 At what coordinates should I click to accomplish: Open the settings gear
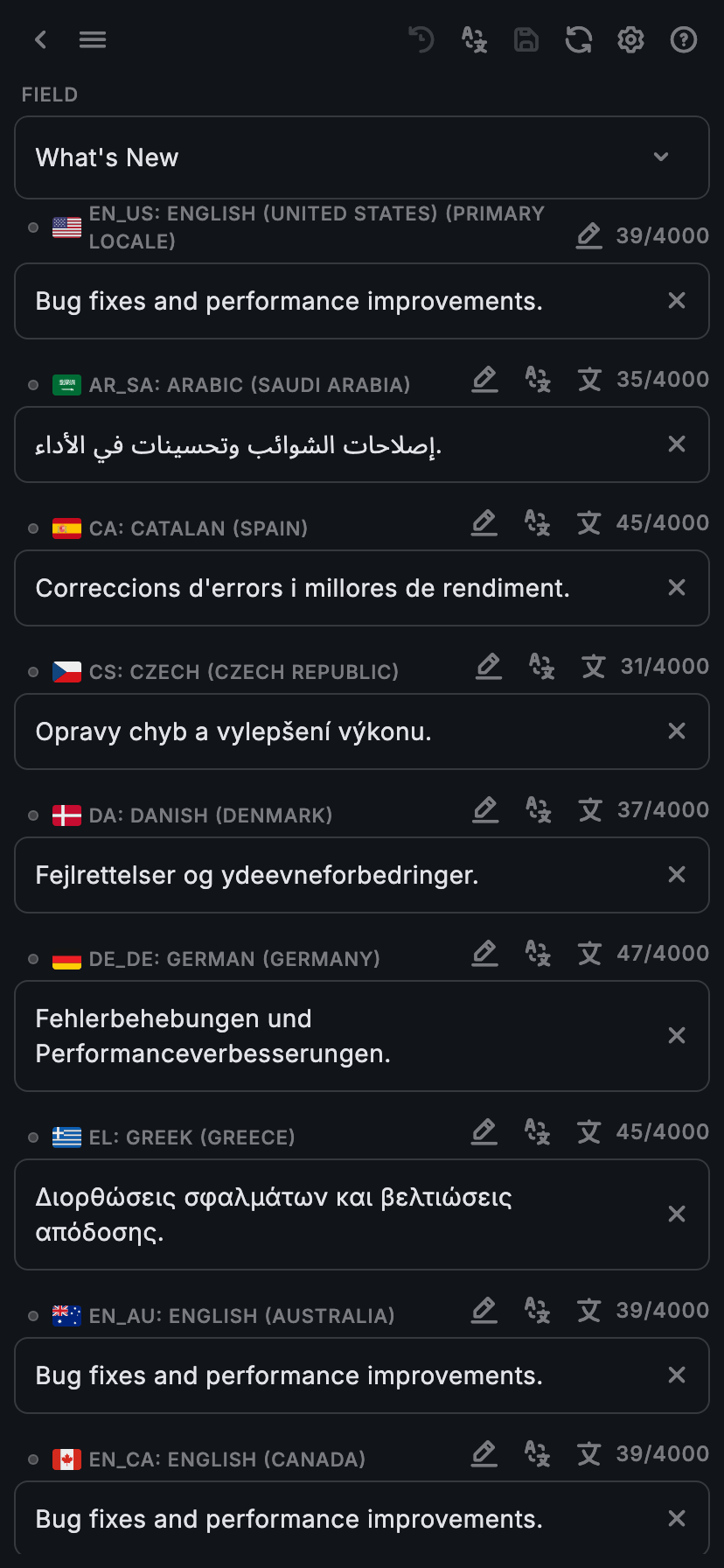pos(630,39)
